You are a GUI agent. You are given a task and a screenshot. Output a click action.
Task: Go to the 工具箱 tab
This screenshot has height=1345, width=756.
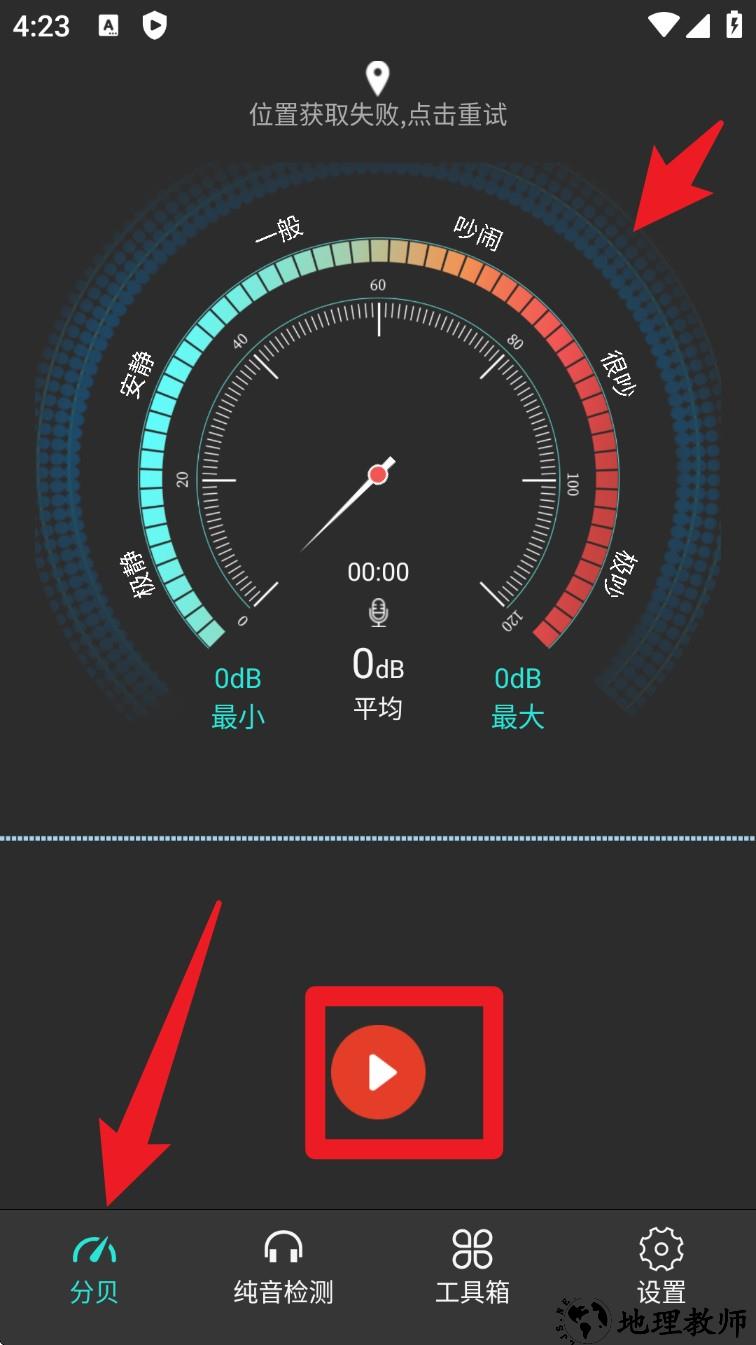pos(472,1268)
